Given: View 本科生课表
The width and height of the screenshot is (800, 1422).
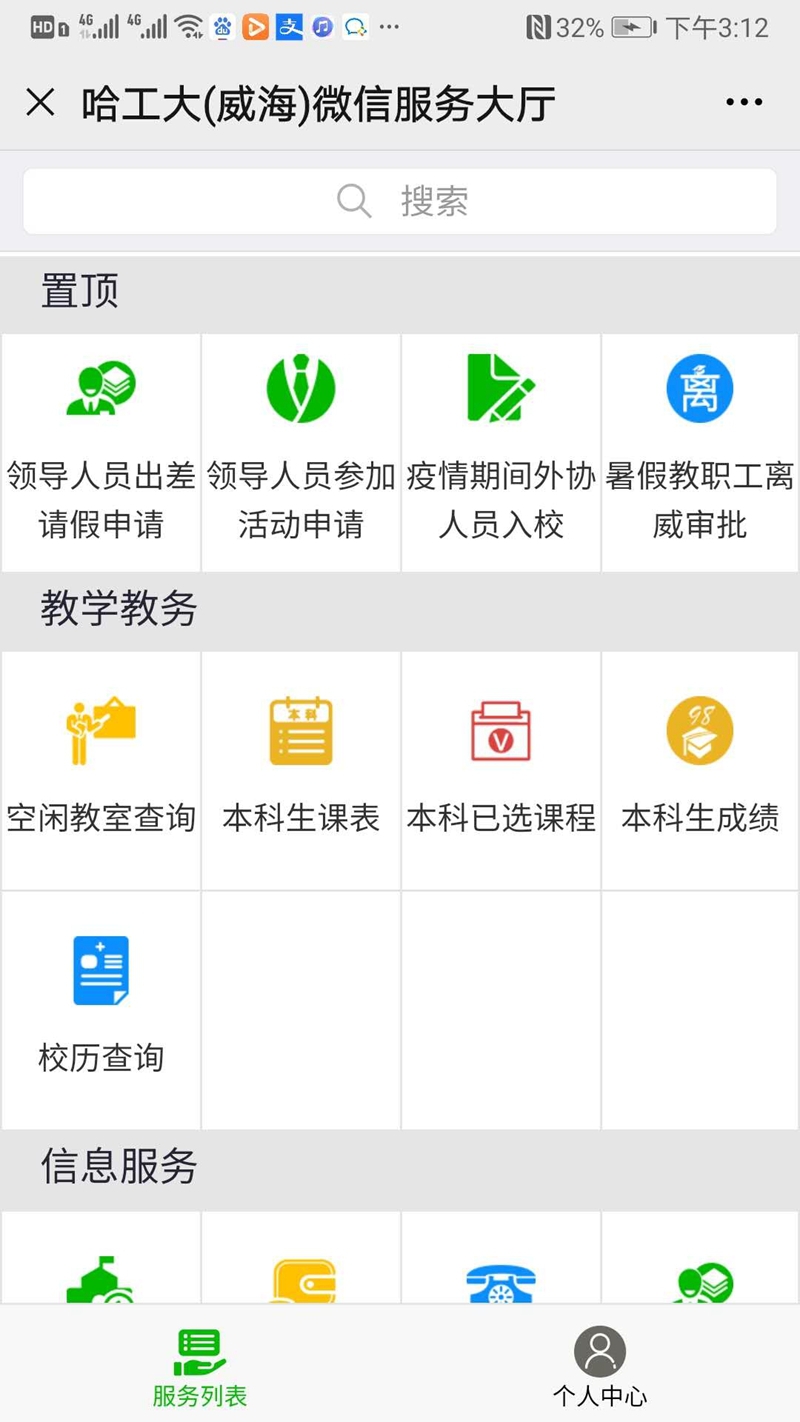Looking at the screenshot, I should tap(301, 770).
